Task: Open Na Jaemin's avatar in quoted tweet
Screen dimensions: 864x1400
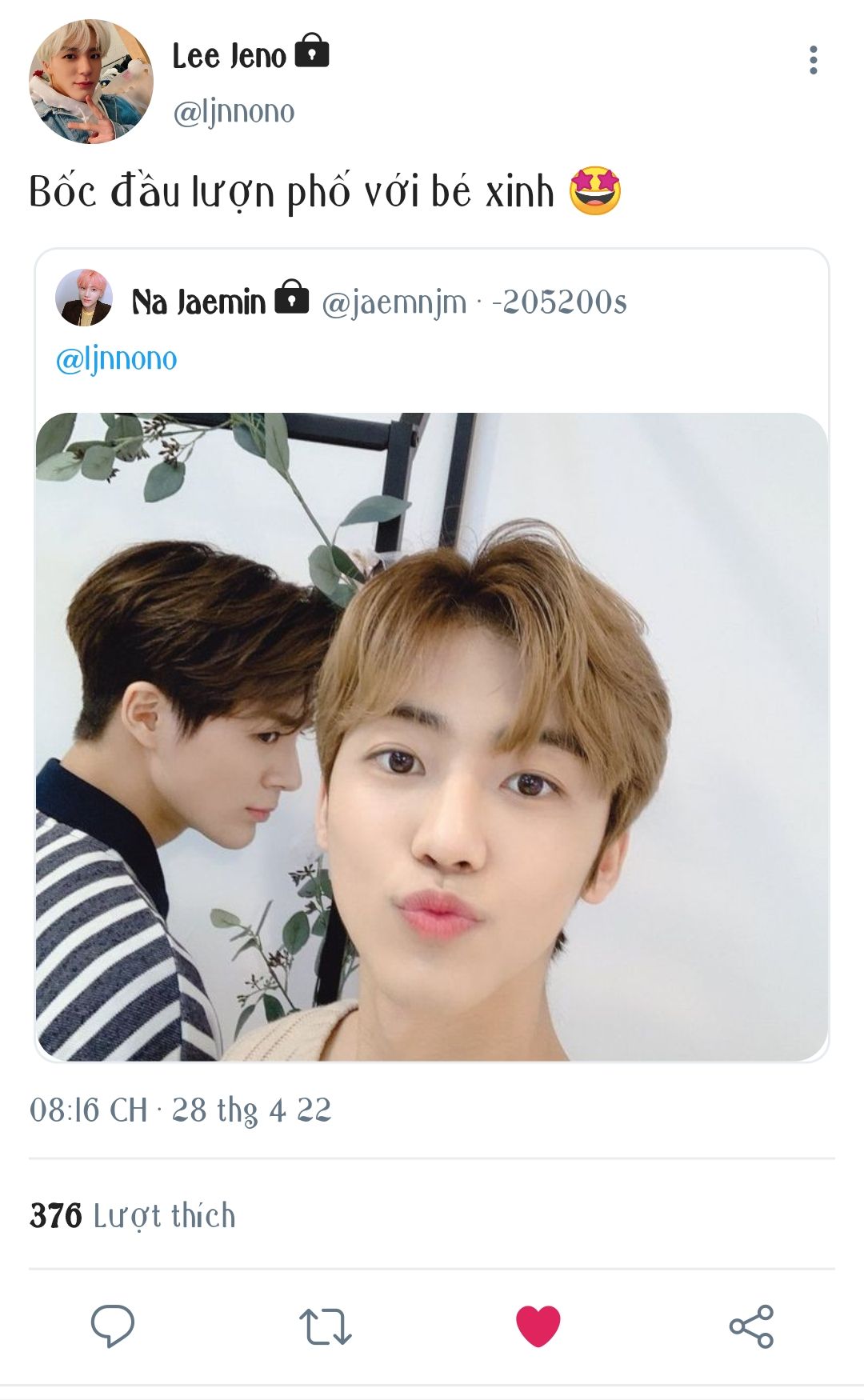Action: pyautogui.click(x=84, y=298)
